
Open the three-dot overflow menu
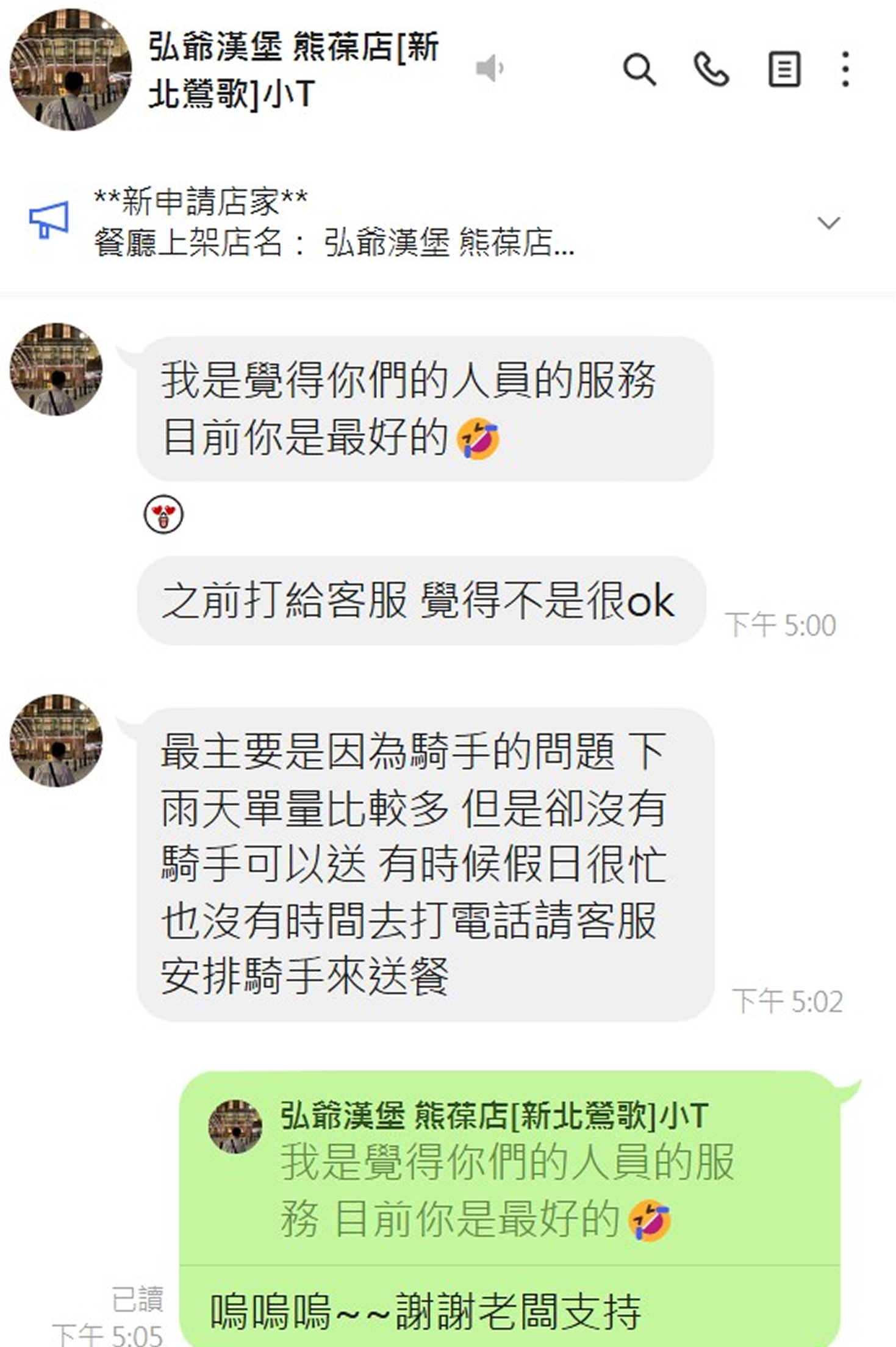[x=845, y=69]
